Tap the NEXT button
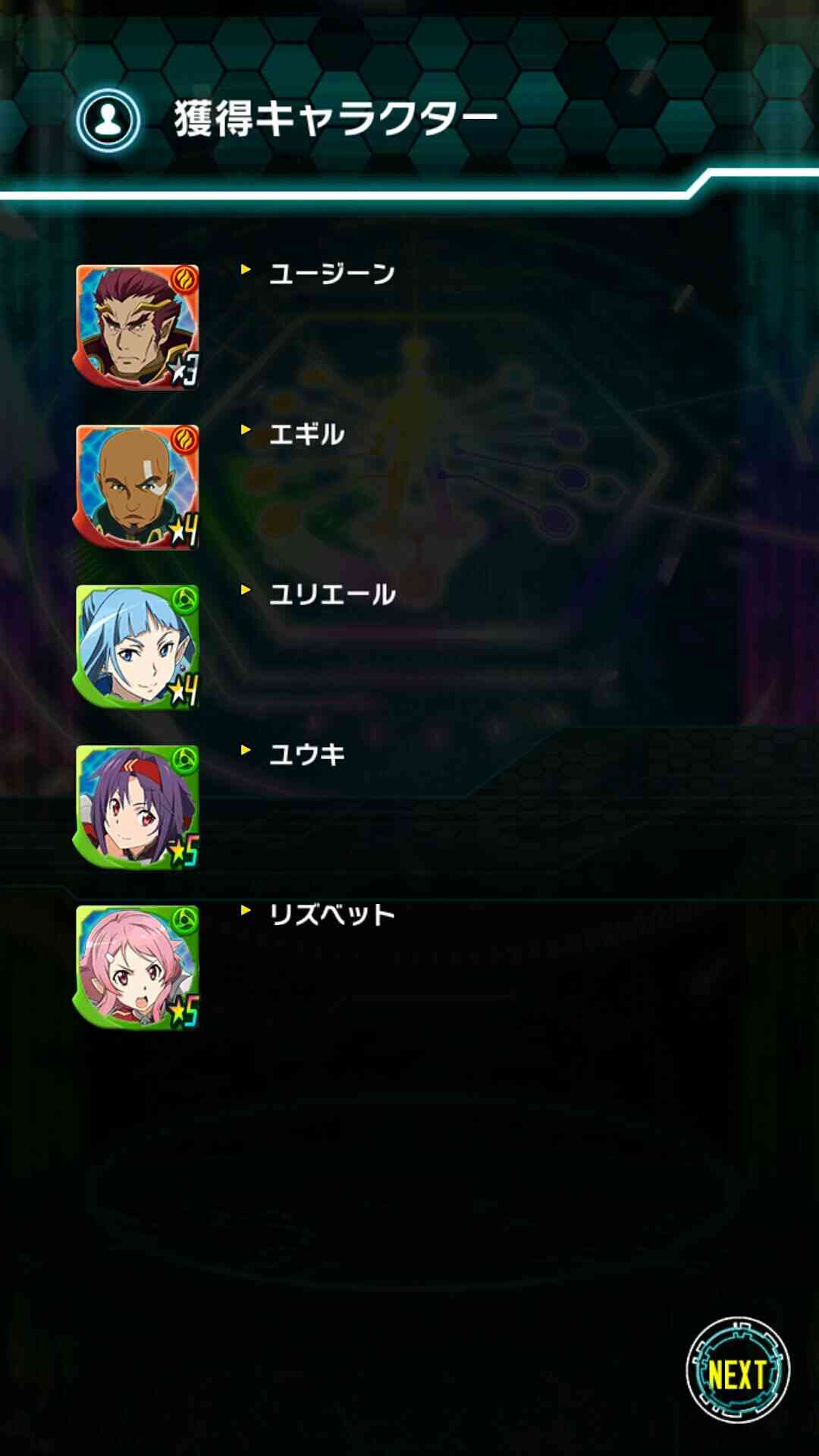 coord(738,1370)
